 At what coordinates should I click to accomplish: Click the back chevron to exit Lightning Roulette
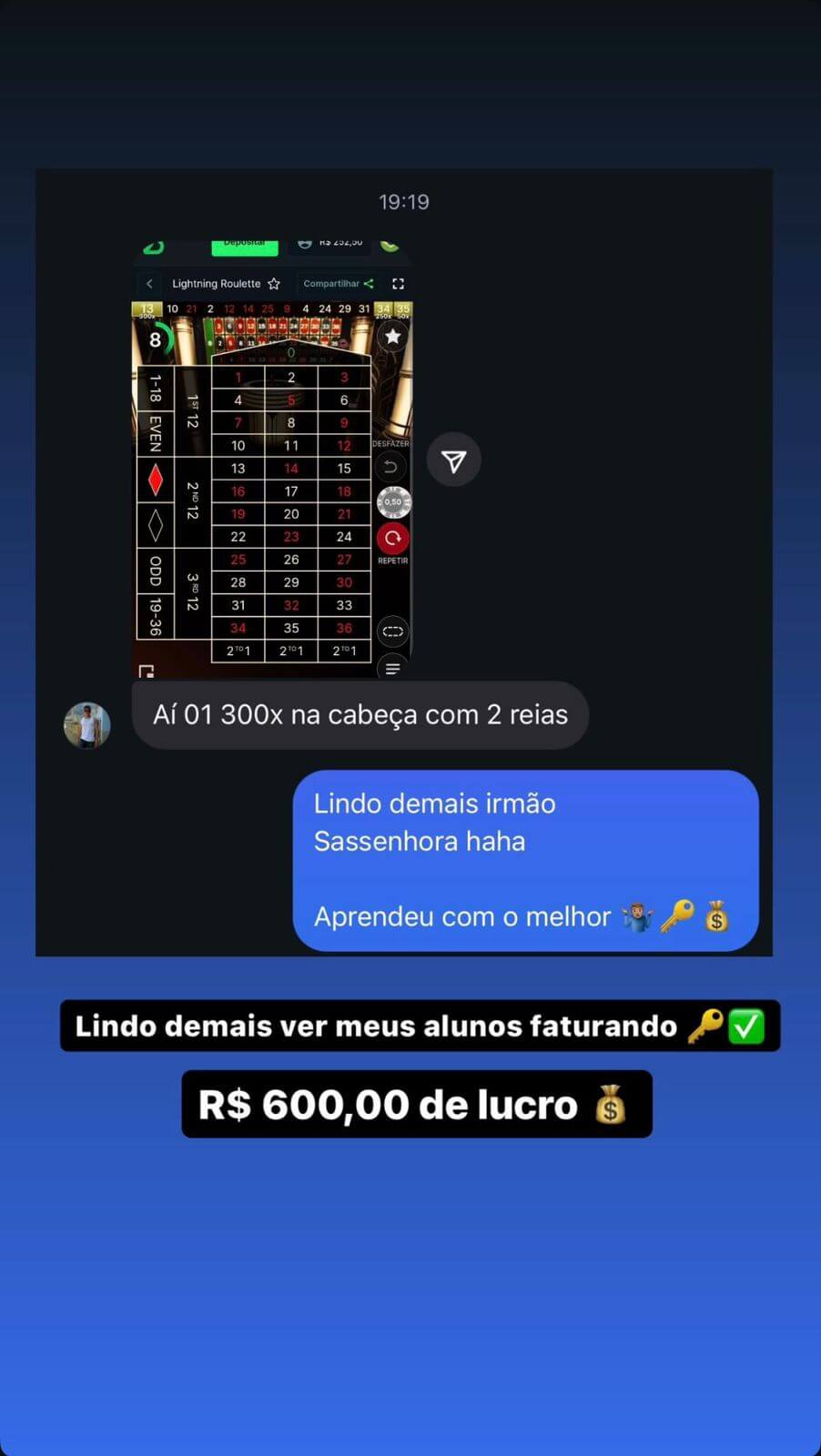[x=148, y=284]
